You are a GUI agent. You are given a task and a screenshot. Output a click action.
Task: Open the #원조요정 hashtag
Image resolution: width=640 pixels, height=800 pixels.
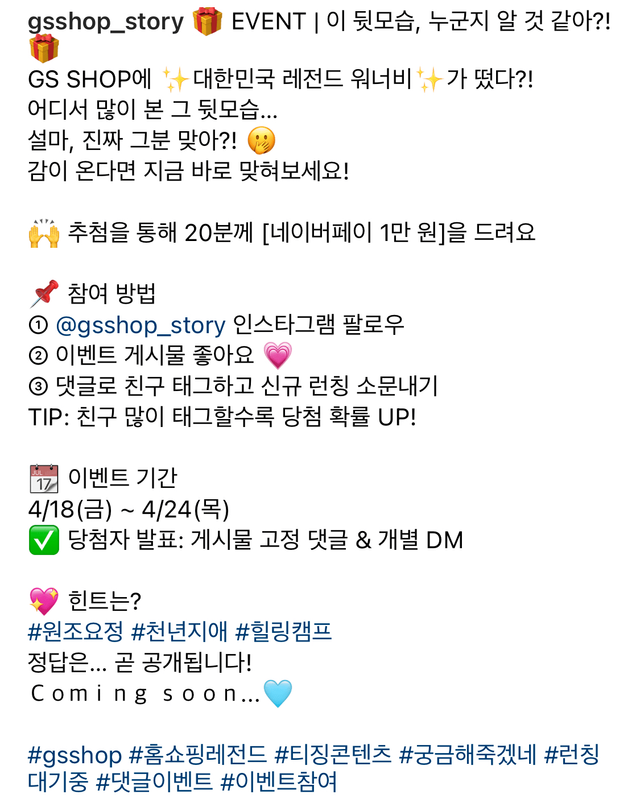click(x=75, y=631)
